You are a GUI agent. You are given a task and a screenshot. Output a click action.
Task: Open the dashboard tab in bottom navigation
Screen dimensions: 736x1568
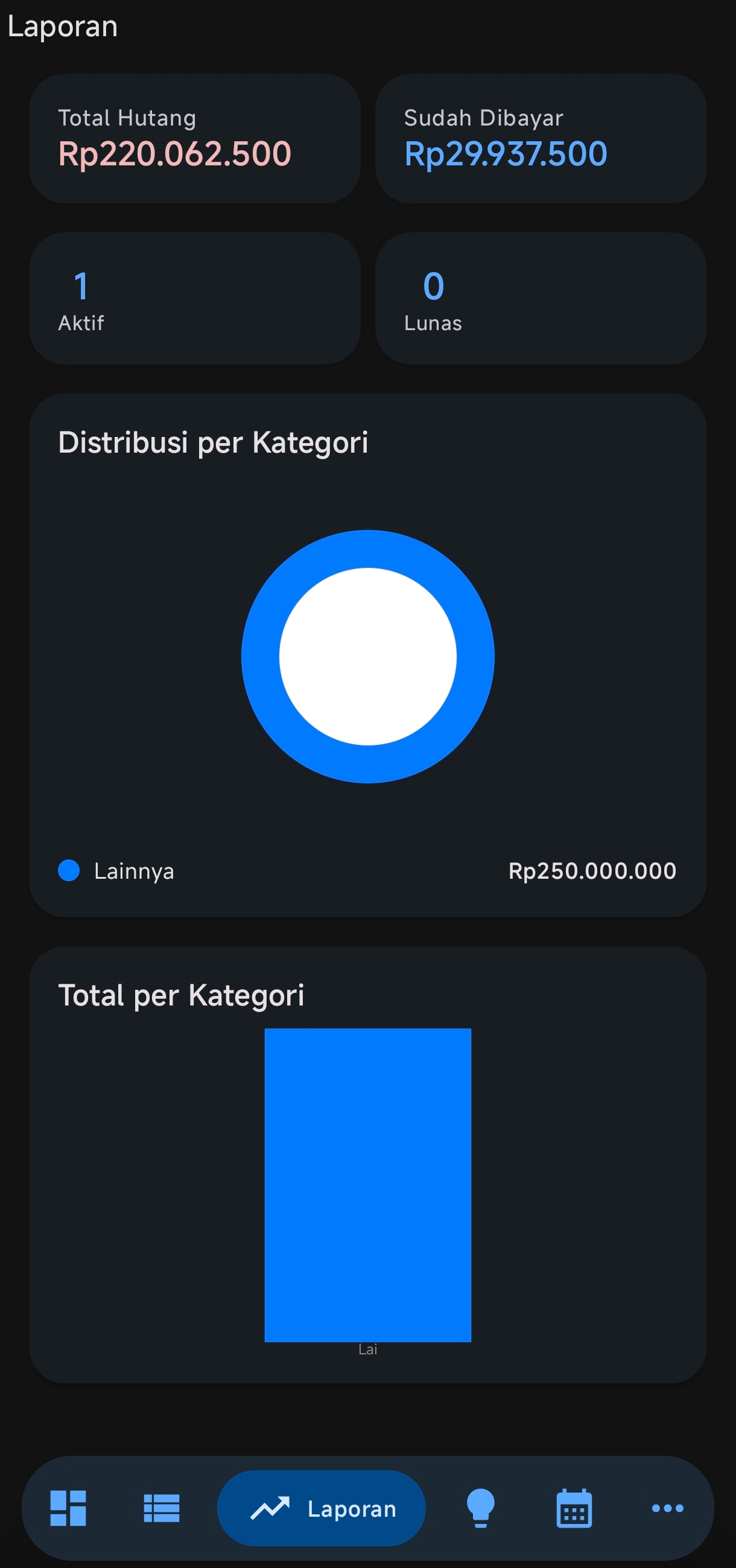pyautogui.click(x=68, y=1508)
